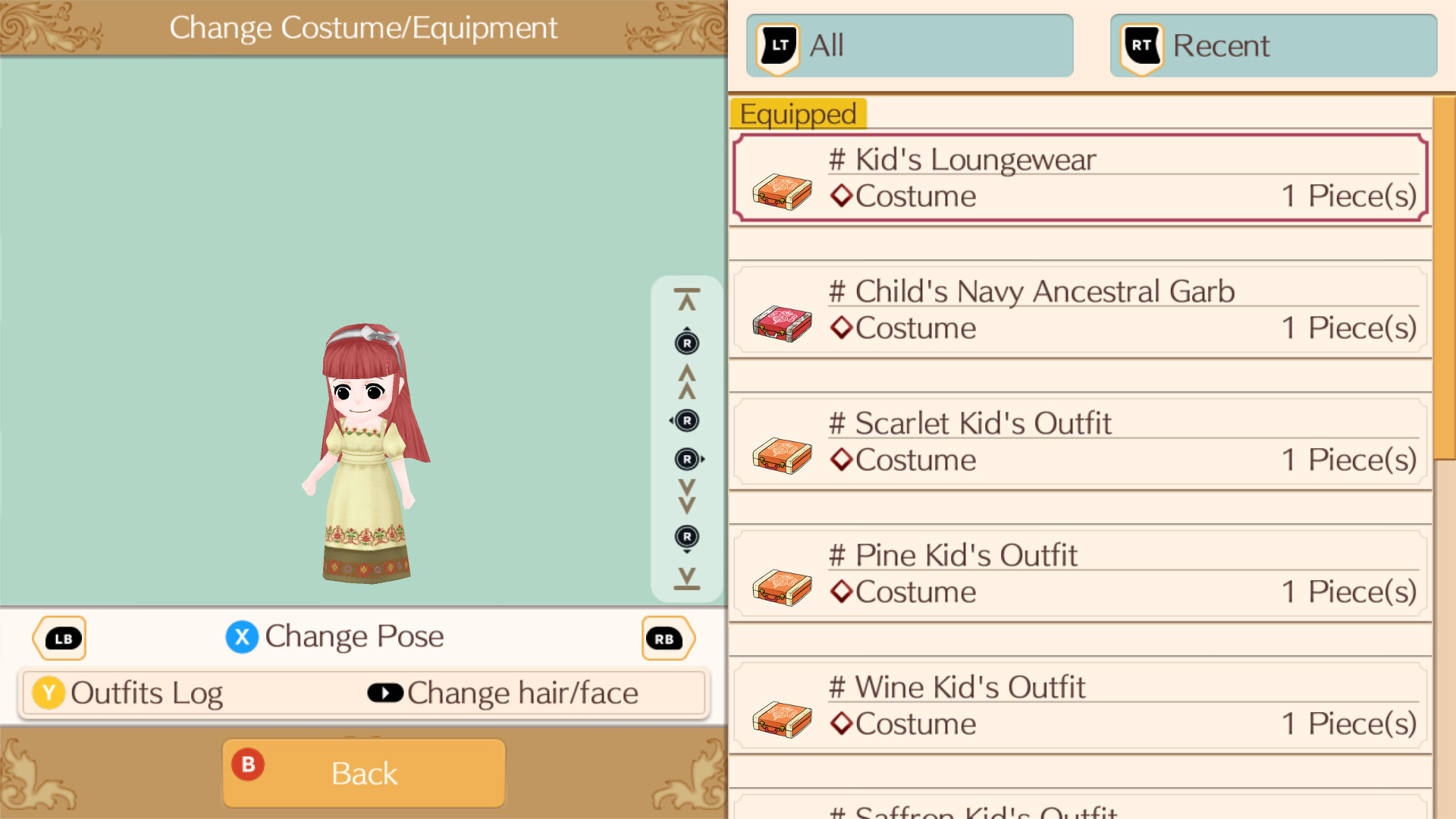The image size is (1456, 819).
Task: Switch to the Recent tab
Action: point(1272,45)
